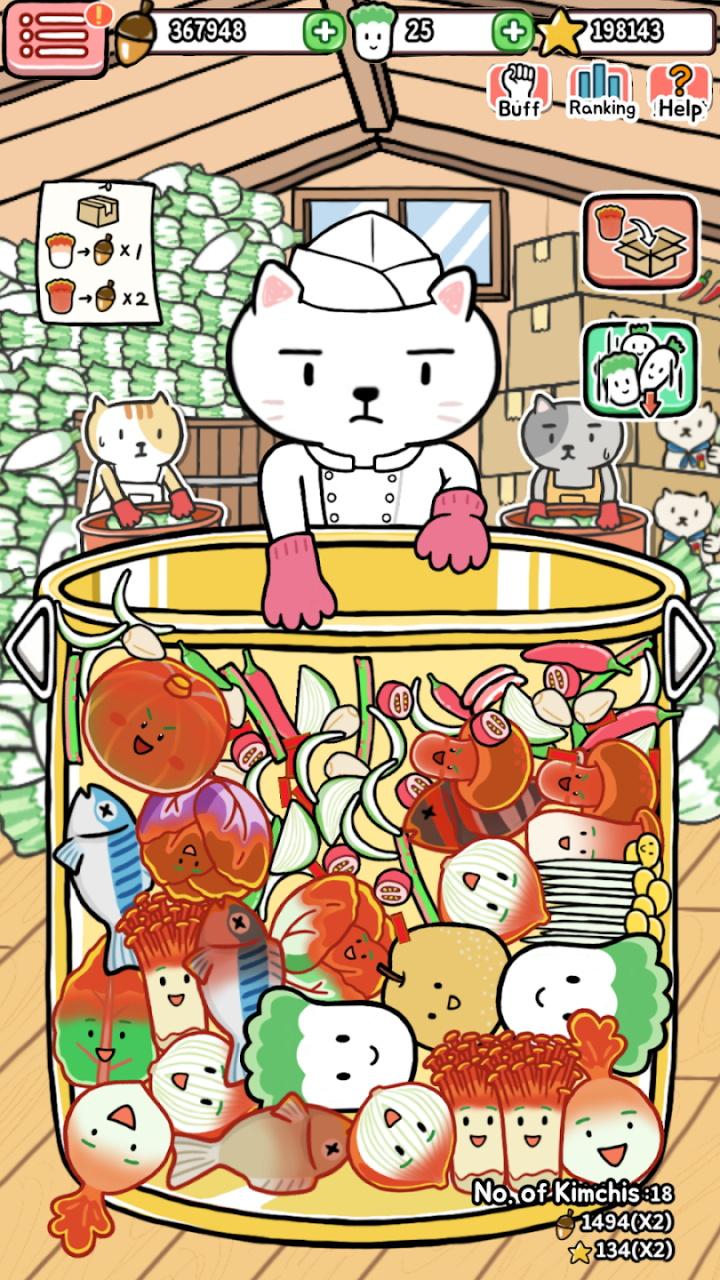Open the Buff panel

click(519, 92)
